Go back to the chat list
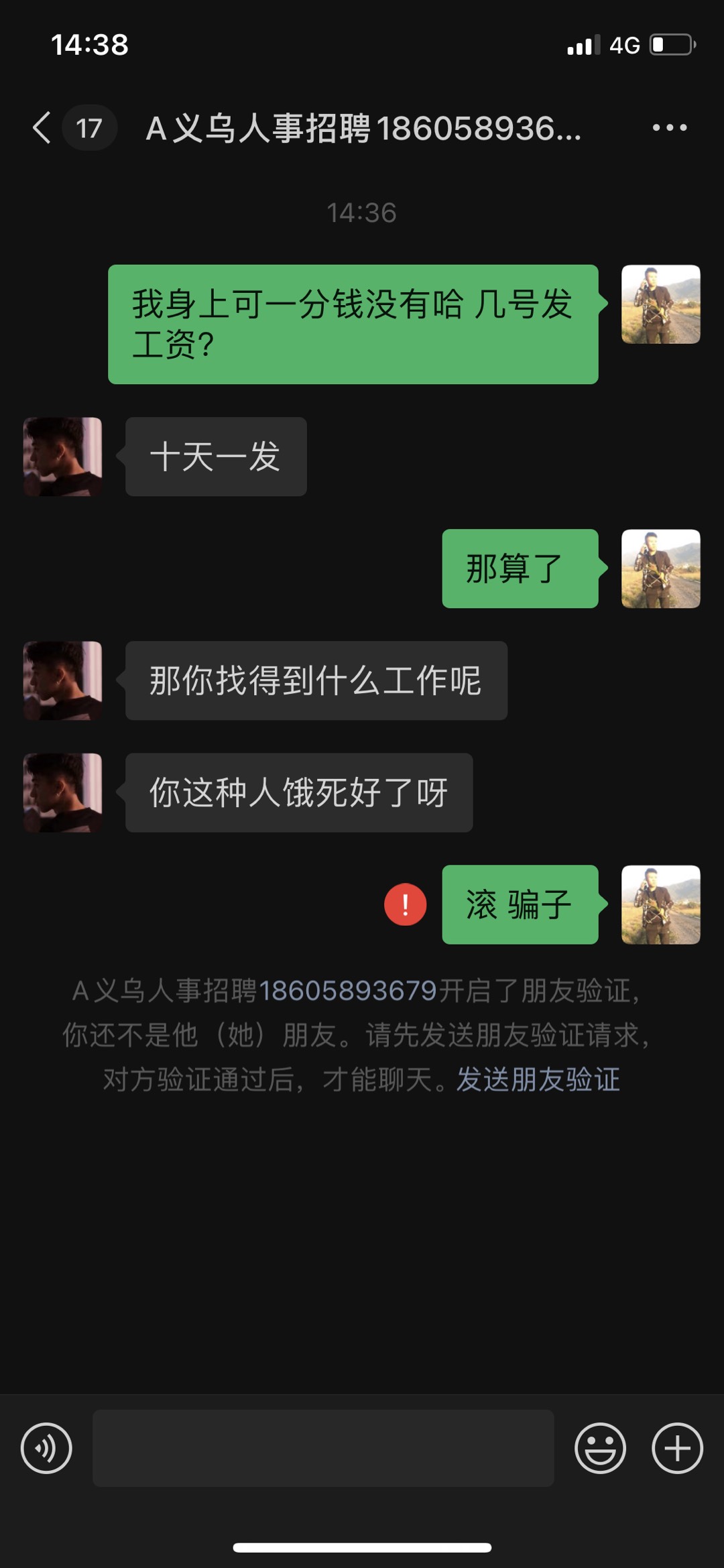The image size is (724, 1568). 42,127
